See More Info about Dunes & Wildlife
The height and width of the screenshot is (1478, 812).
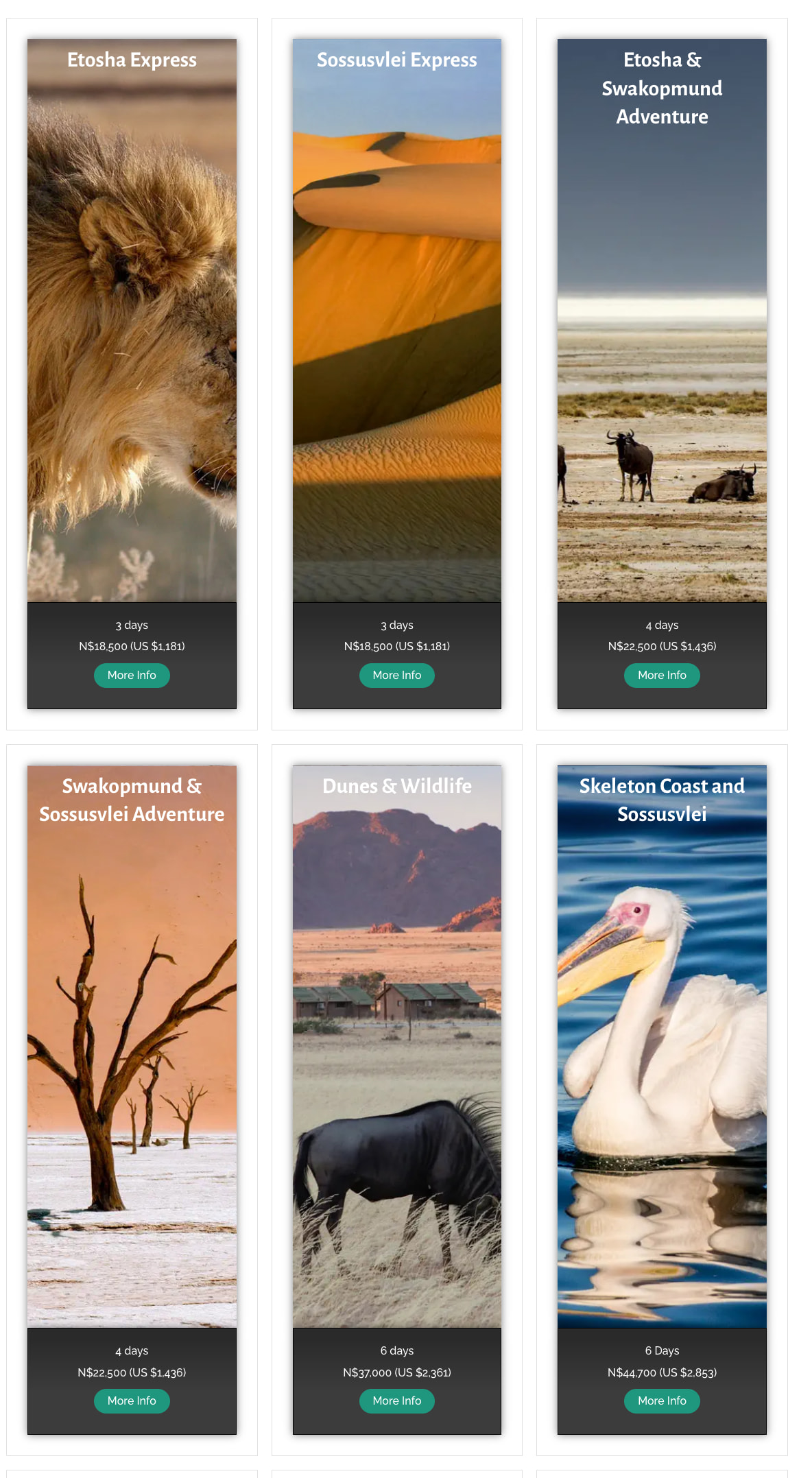(x=396, y=1400)
